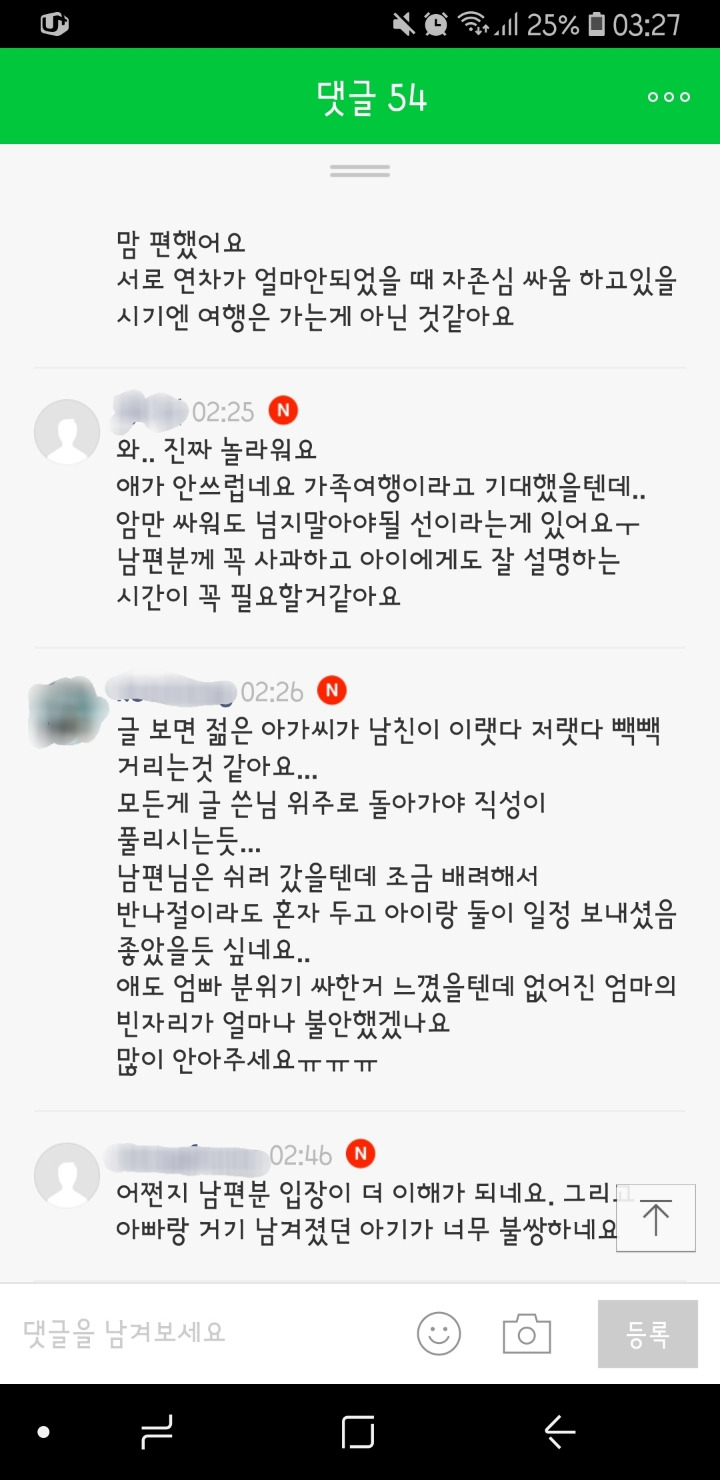Open the three-dot overflow menu
720x1480 pixels.
coord(668,97)
